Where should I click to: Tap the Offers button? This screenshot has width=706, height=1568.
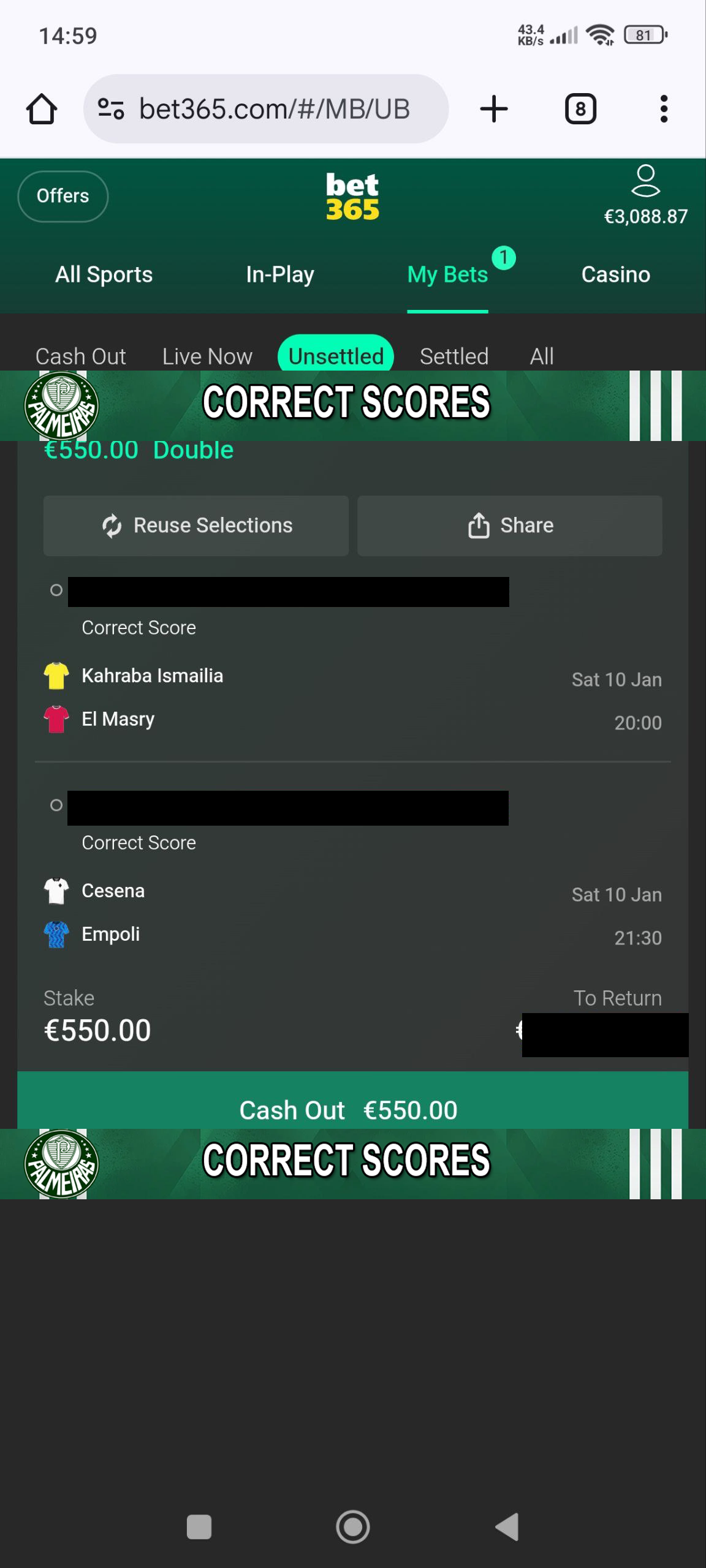point(63,195)
